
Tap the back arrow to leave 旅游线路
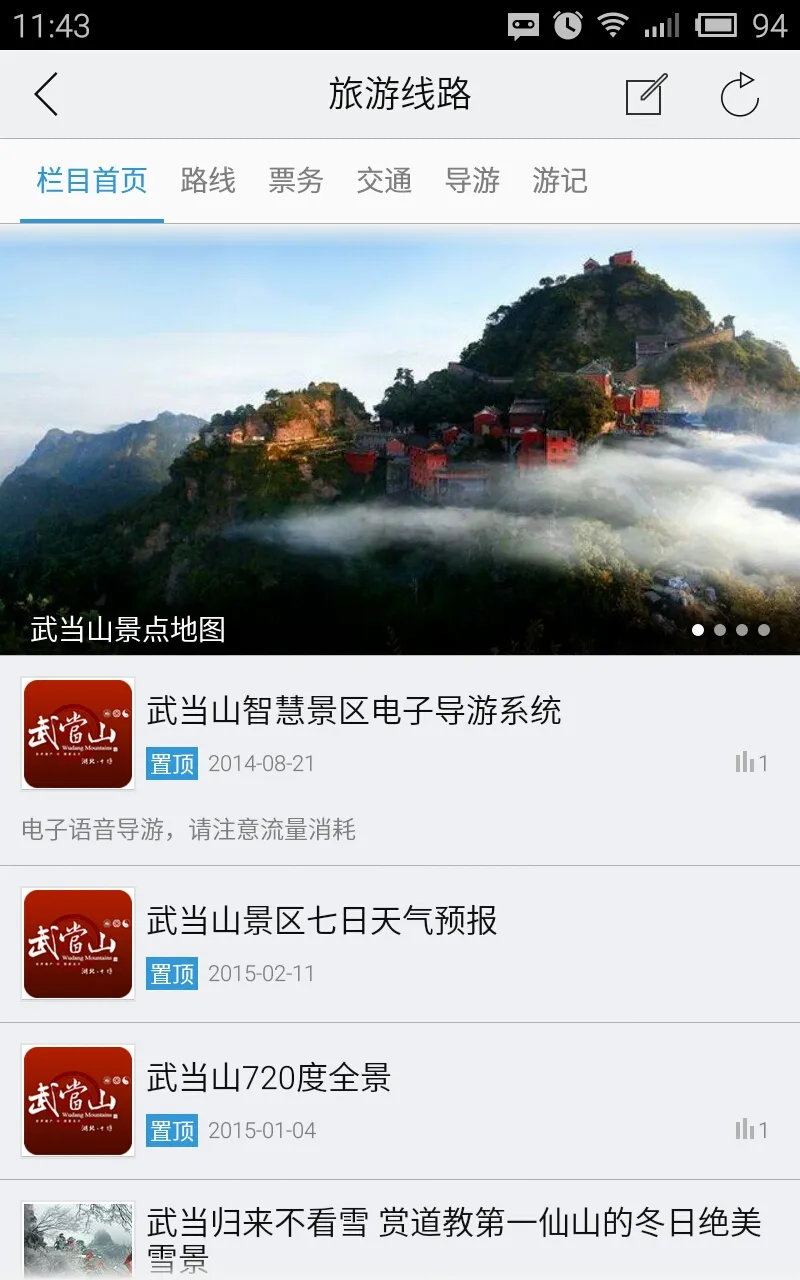[45, 94]
